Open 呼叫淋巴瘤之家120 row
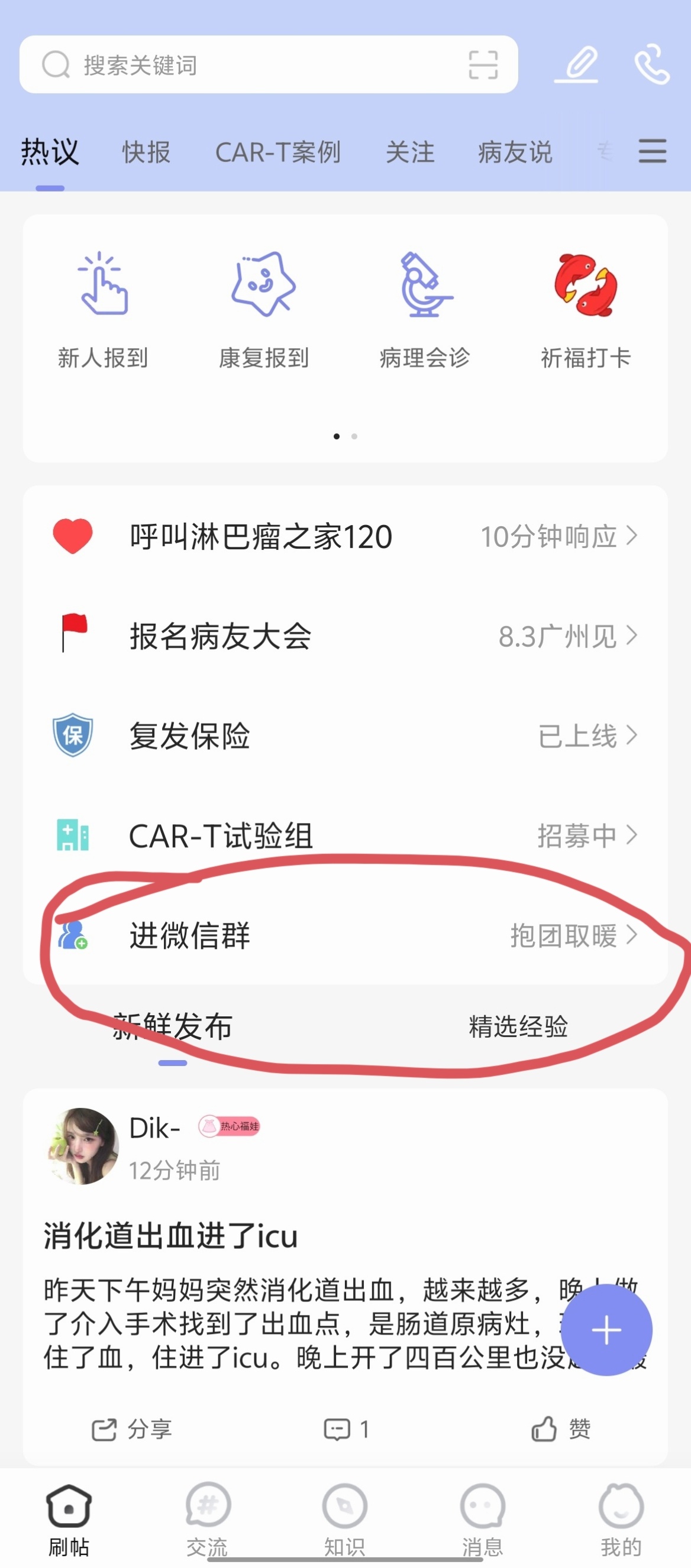This screenshot has width=691, height=1568. (x=345, y=536)
